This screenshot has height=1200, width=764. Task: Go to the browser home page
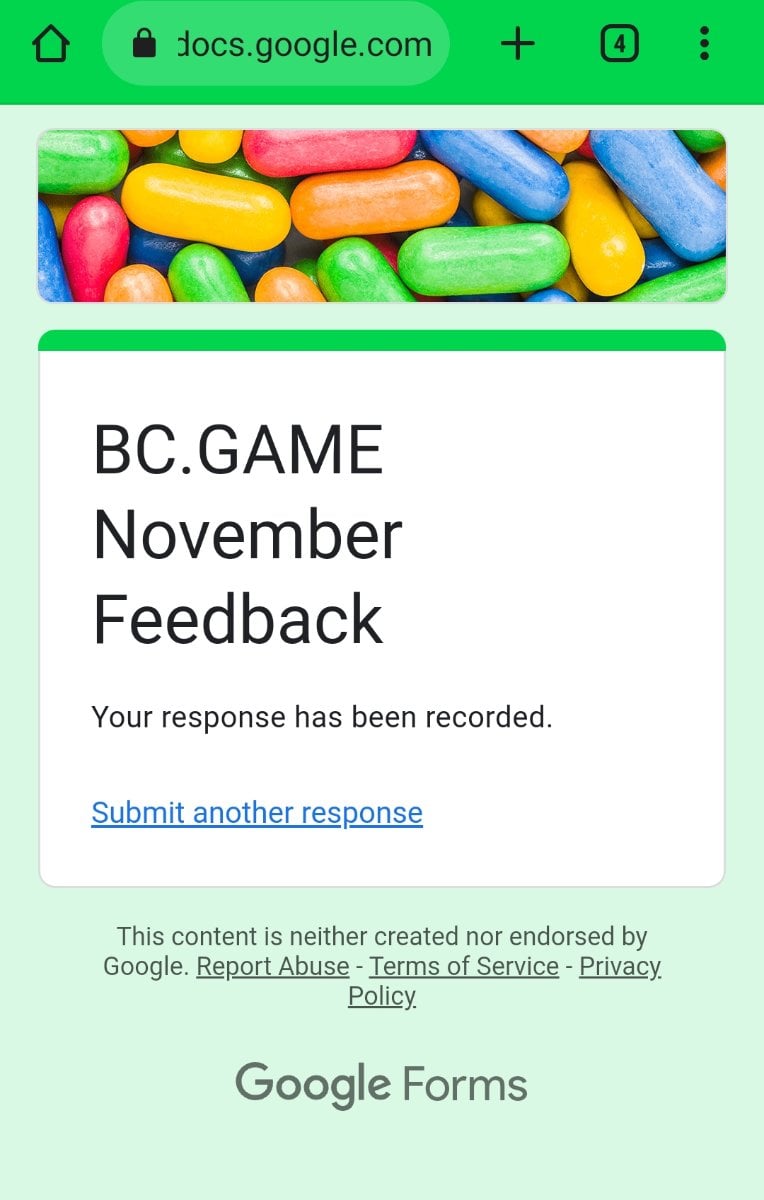click(x=50, y=44)
